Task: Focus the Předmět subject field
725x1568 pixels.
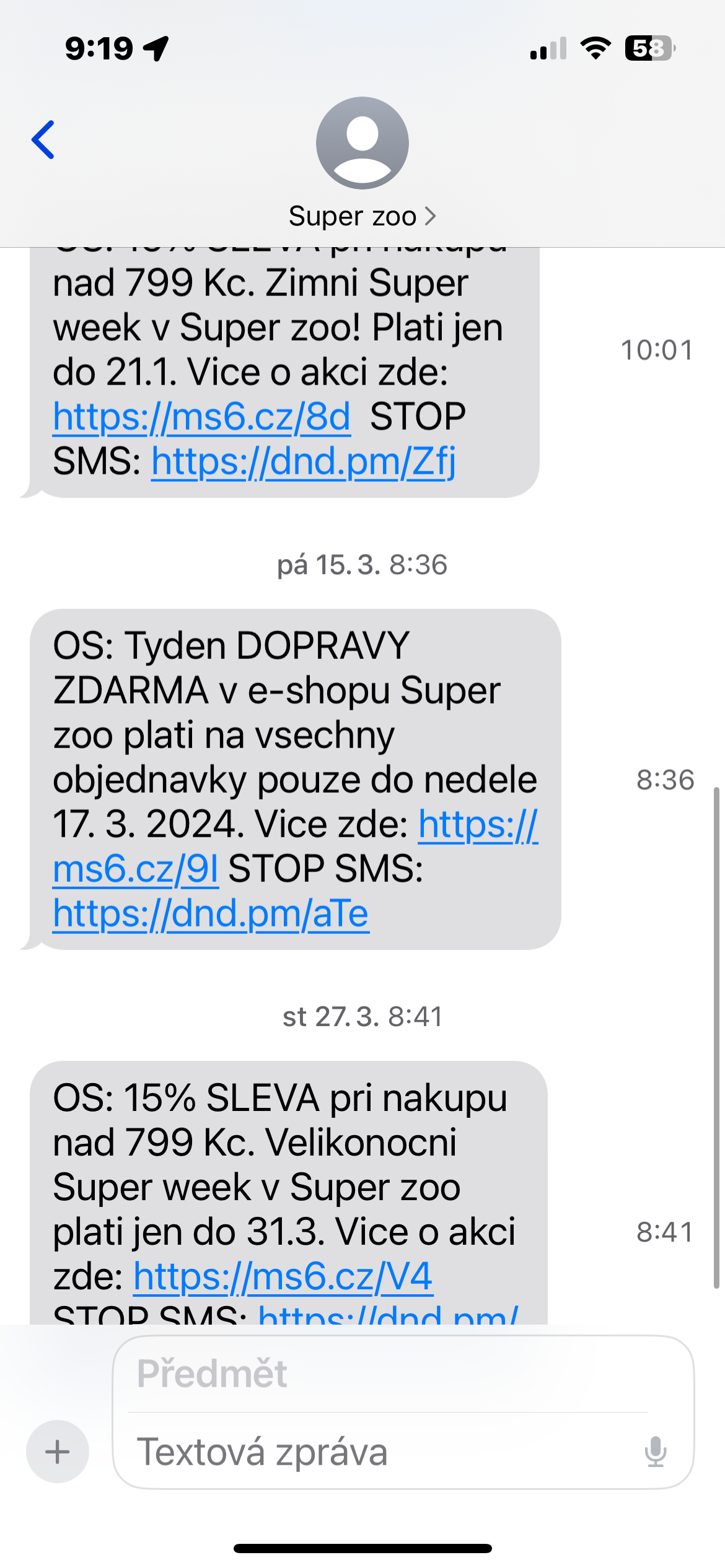Action: point(384,1374)
